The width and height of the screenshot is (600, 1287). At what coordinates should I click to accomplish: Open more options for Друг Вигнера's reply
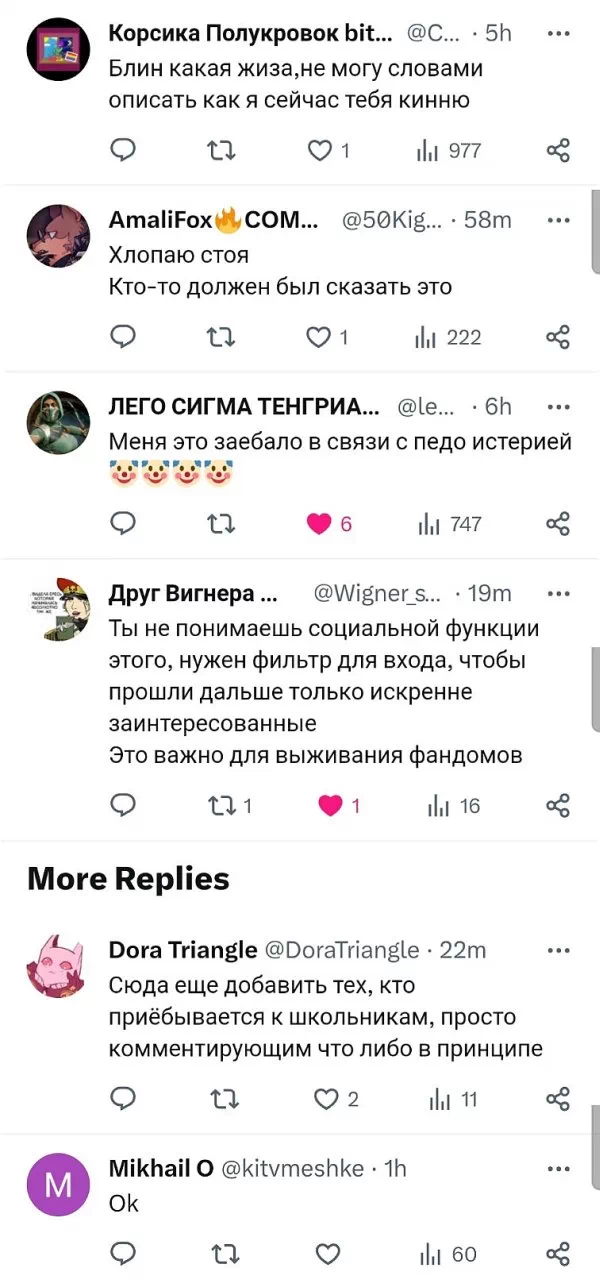558,594
